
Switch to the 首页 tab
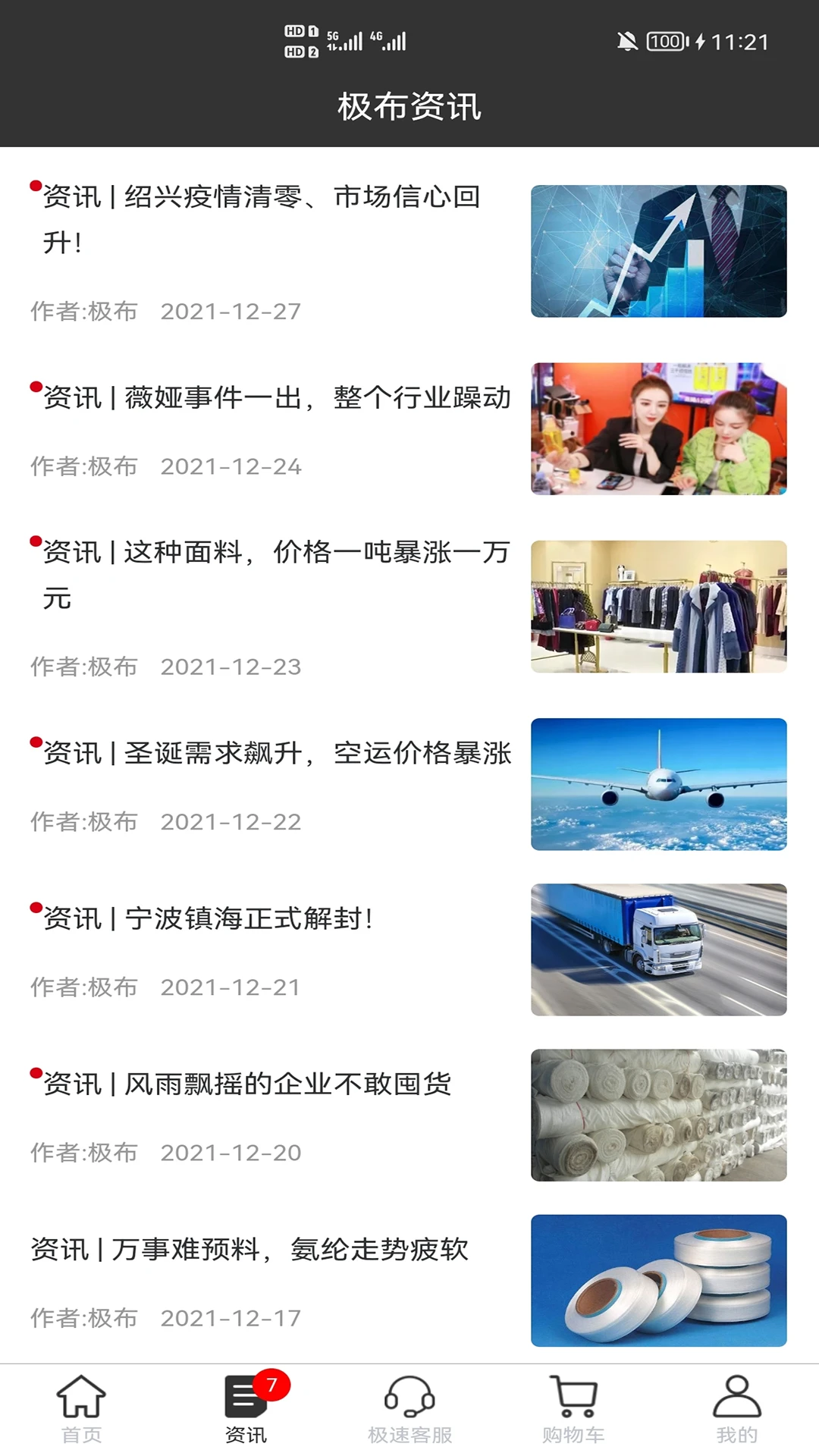pyautogui.click(x=81, y=1418)
